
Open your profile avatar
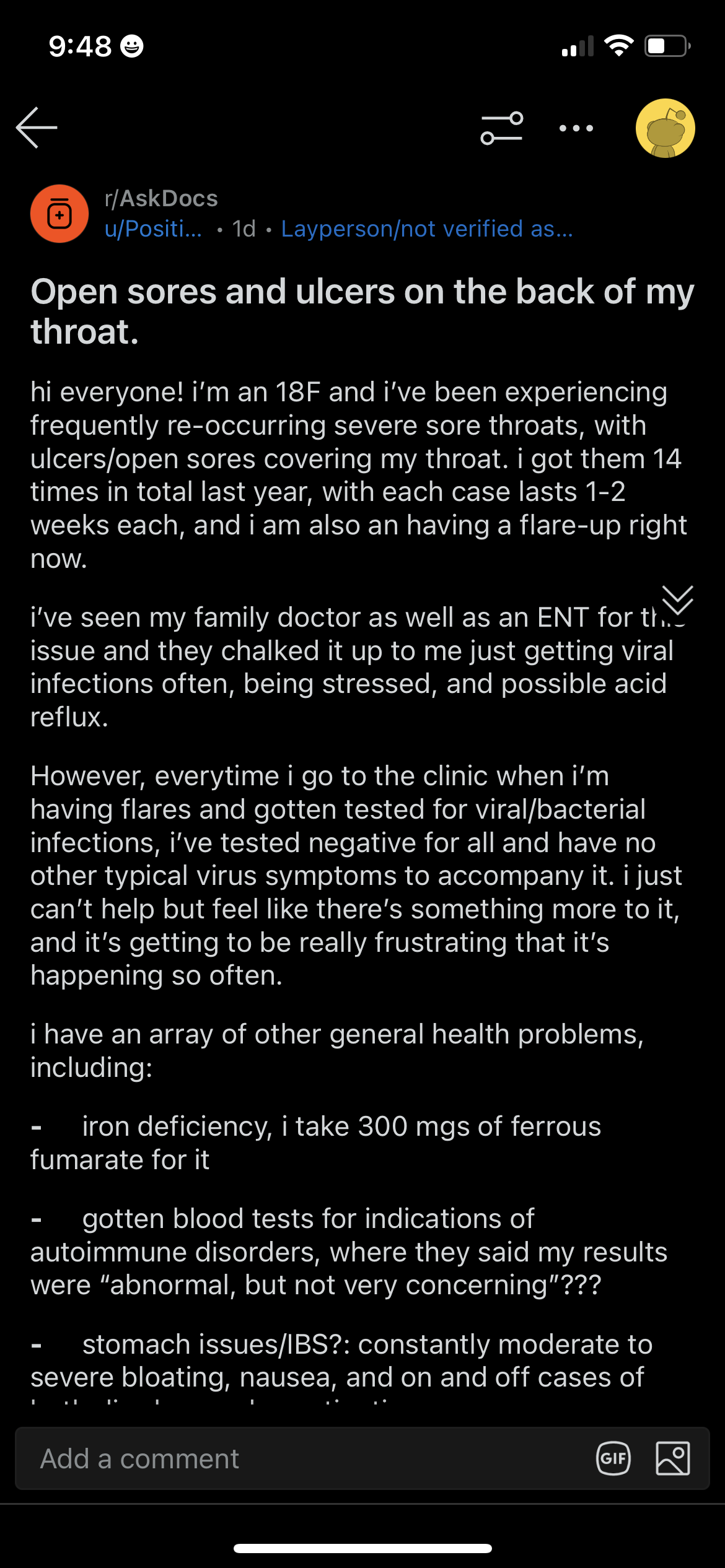[x=665, y=128]
